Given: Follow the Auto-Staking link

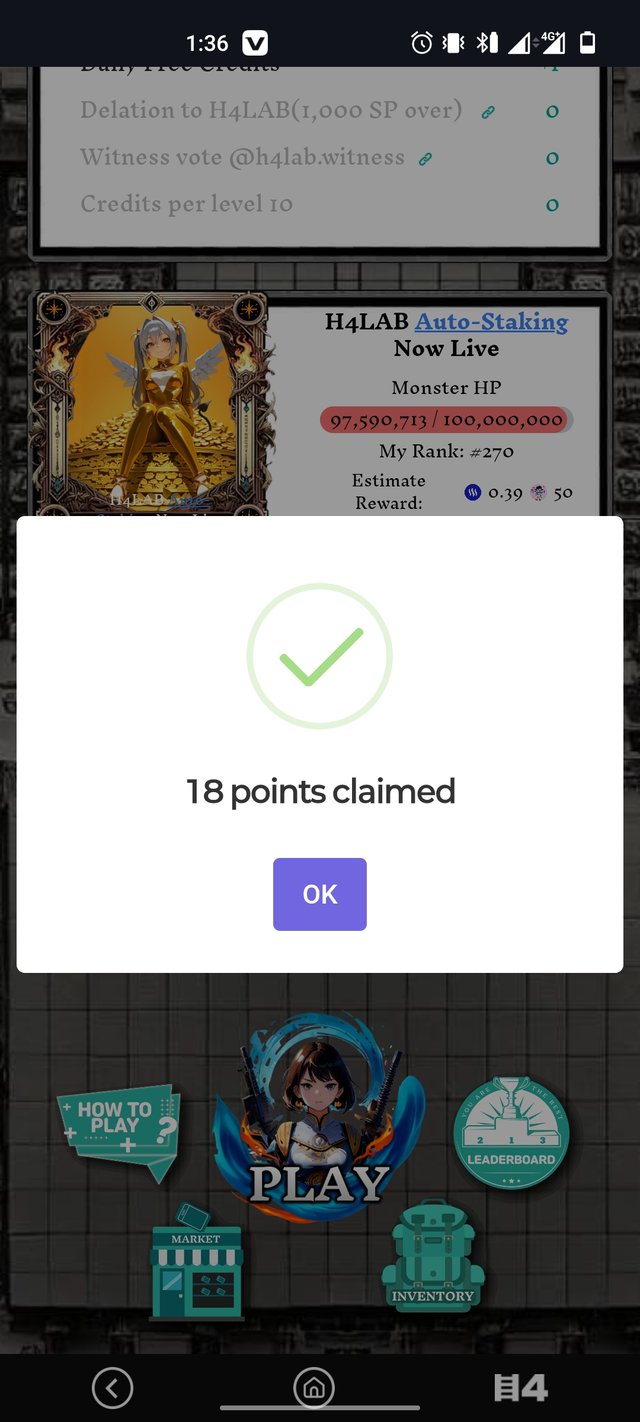Looking at the screenshot, I should pos(491,322).
